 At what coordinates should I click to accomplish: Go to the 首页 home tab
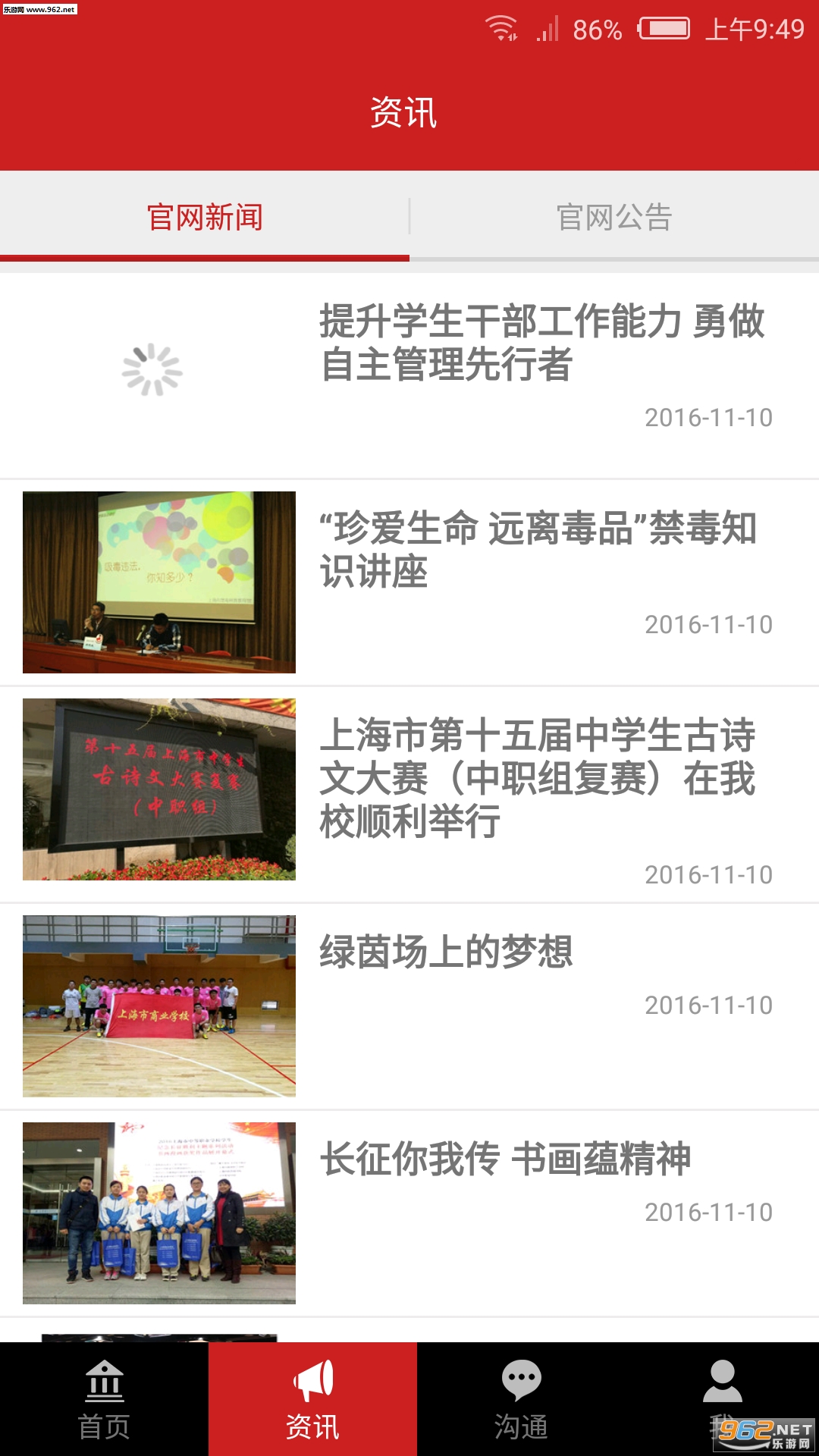pyautogui.click(x=104, y=1400)
